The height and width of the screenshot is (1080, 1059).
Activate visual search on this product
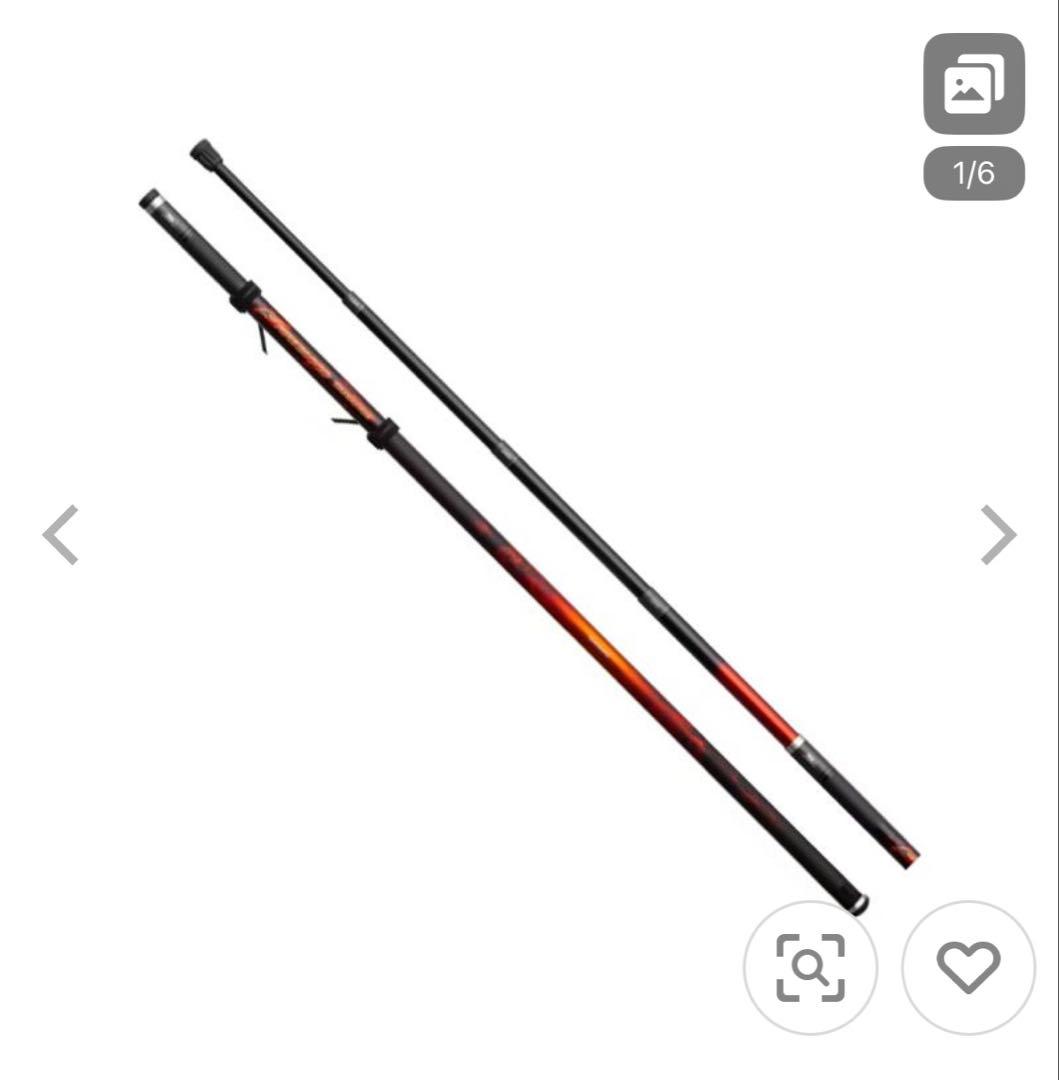tap(812, 967)
